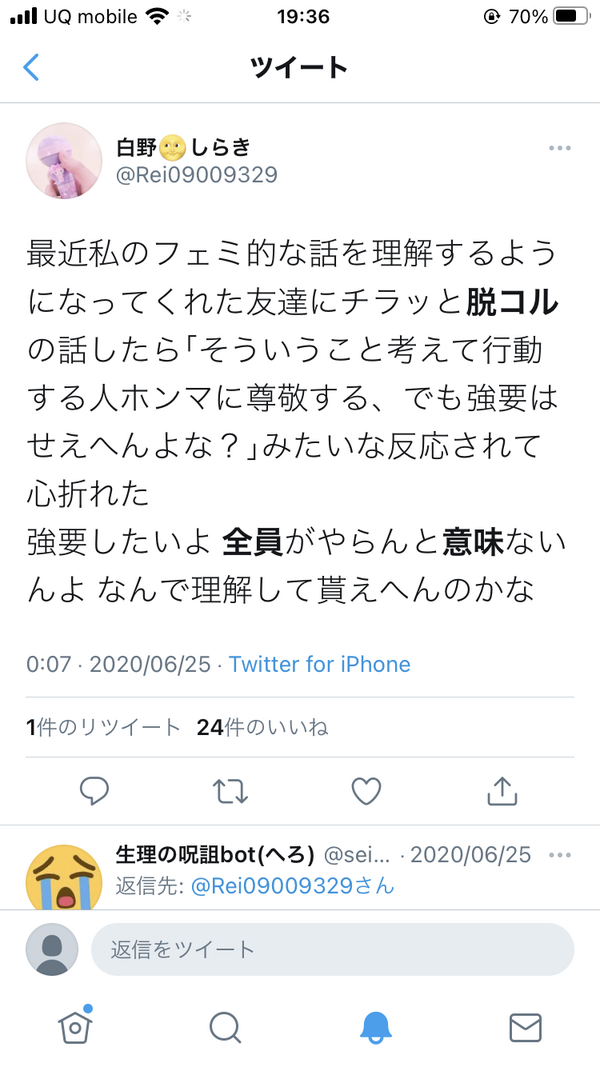Screen dimensions: 600x1067
Task: Reply to 白野しらき's tweet
Action: pos(94,791)
